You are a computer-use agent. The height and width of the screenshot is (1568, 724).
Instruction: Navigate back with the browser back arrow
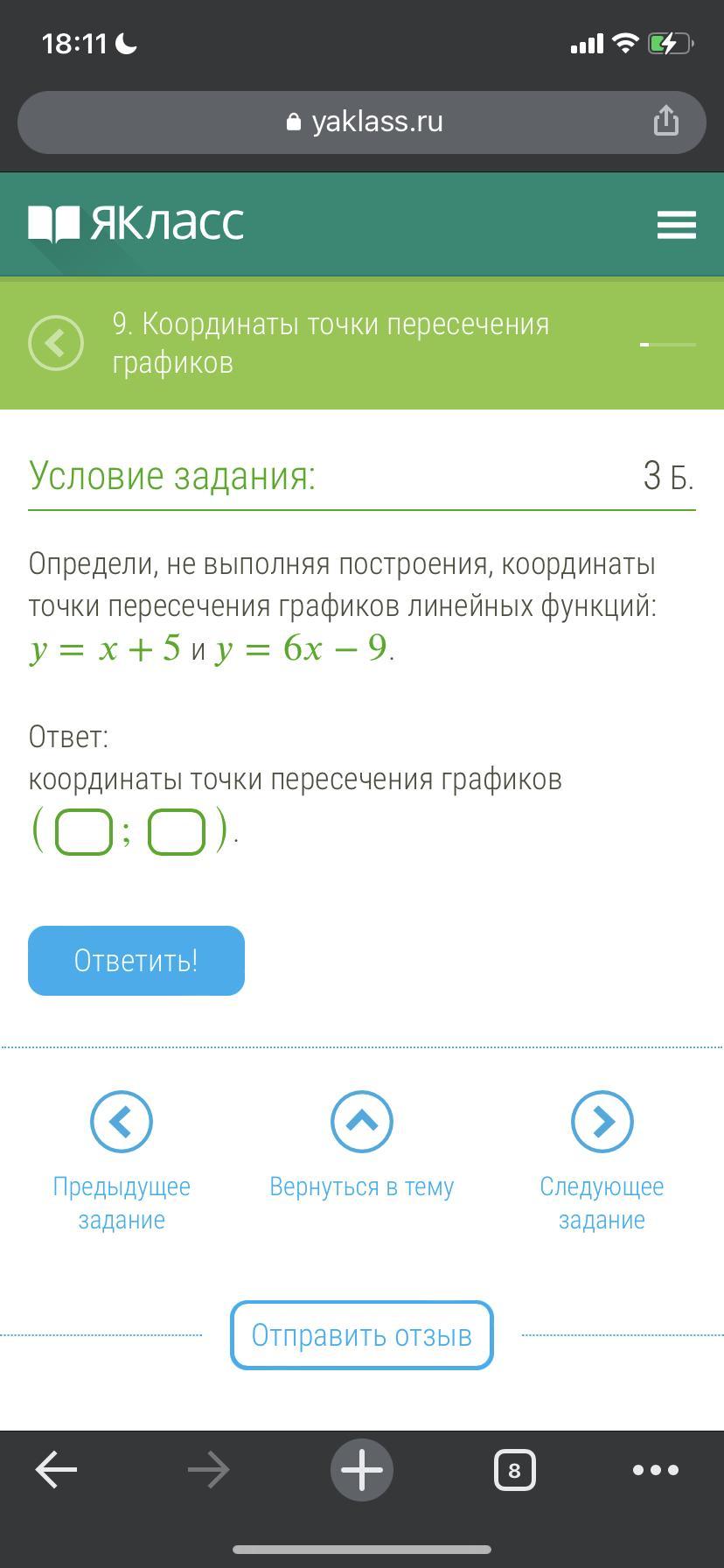click(56, 1470)
